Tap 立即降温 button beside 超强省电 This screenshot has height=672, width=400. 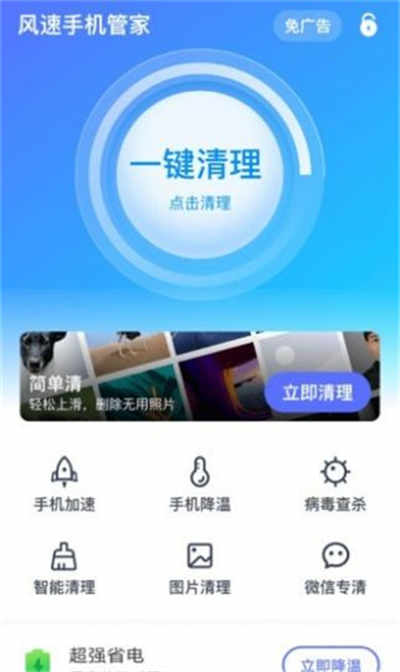331,661
